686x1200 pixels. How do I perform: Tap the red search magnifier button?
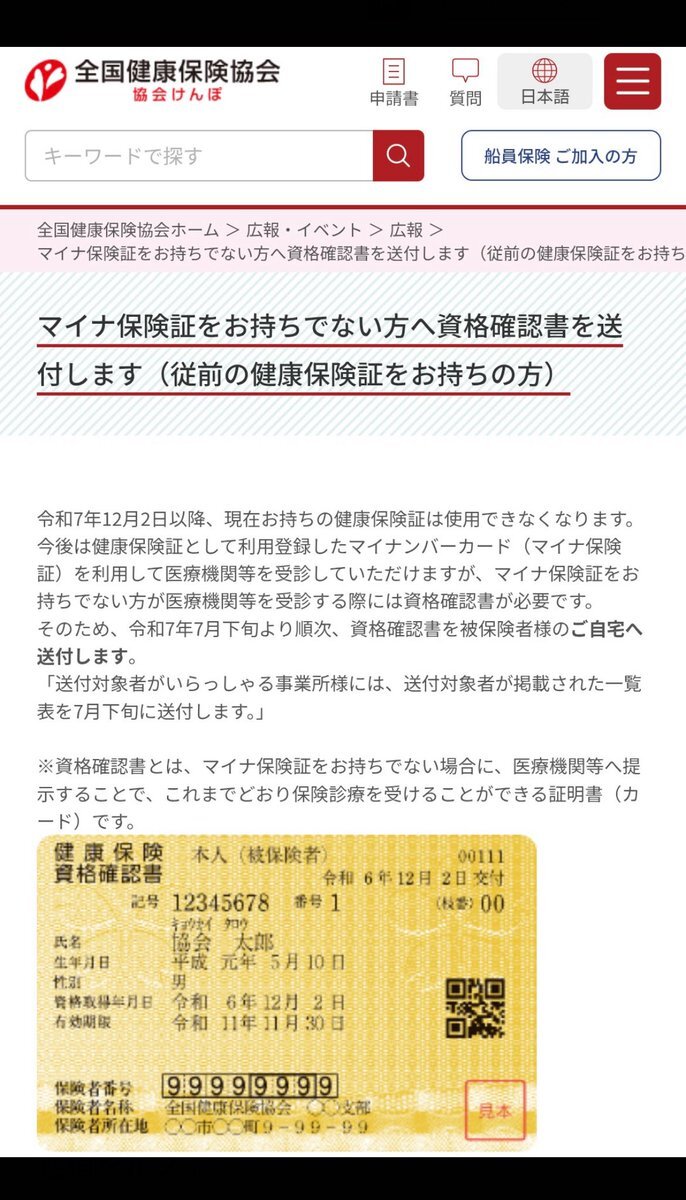[398, 156]
